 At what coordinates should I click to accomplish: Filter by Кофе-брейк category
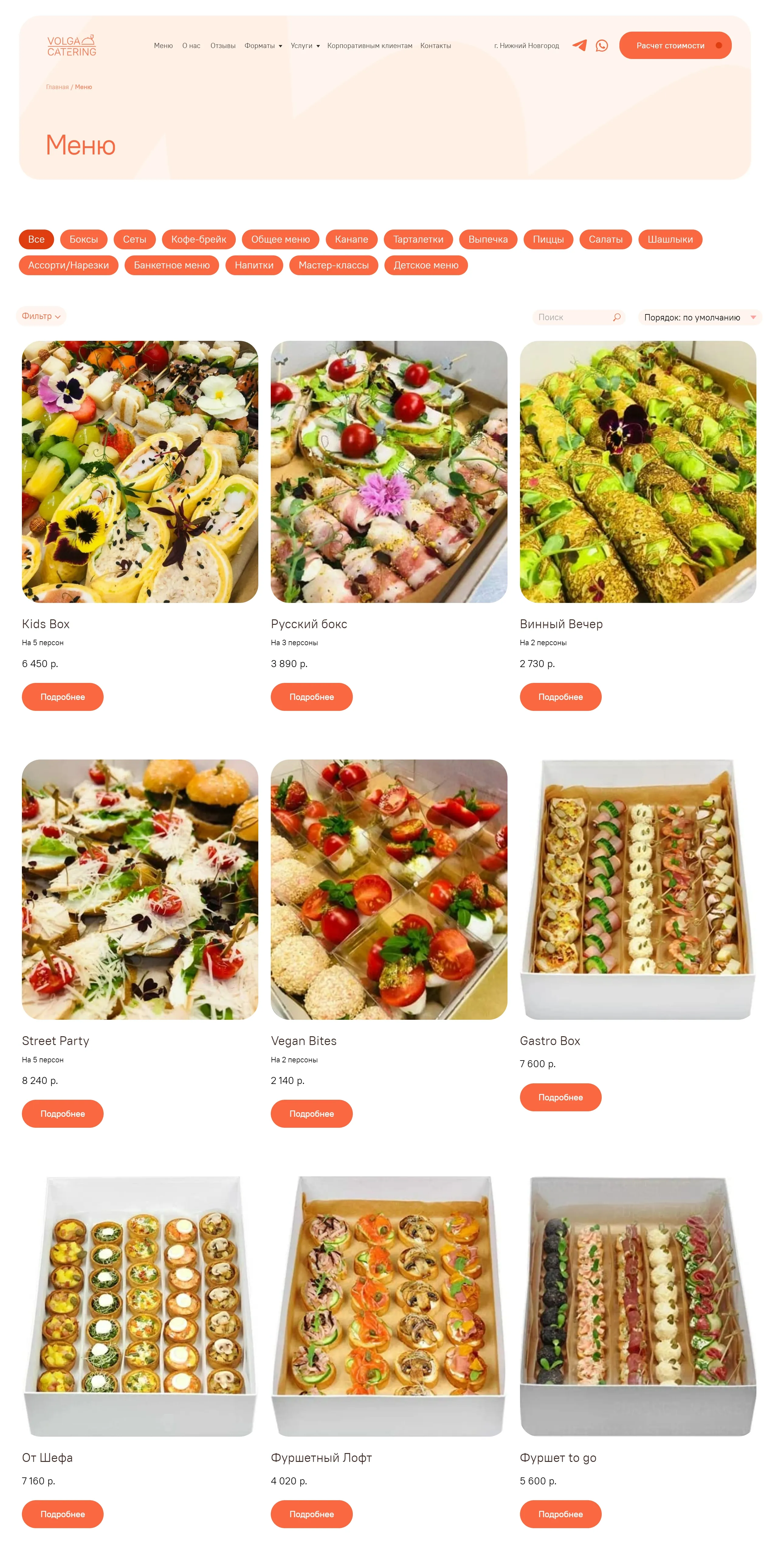198,239
